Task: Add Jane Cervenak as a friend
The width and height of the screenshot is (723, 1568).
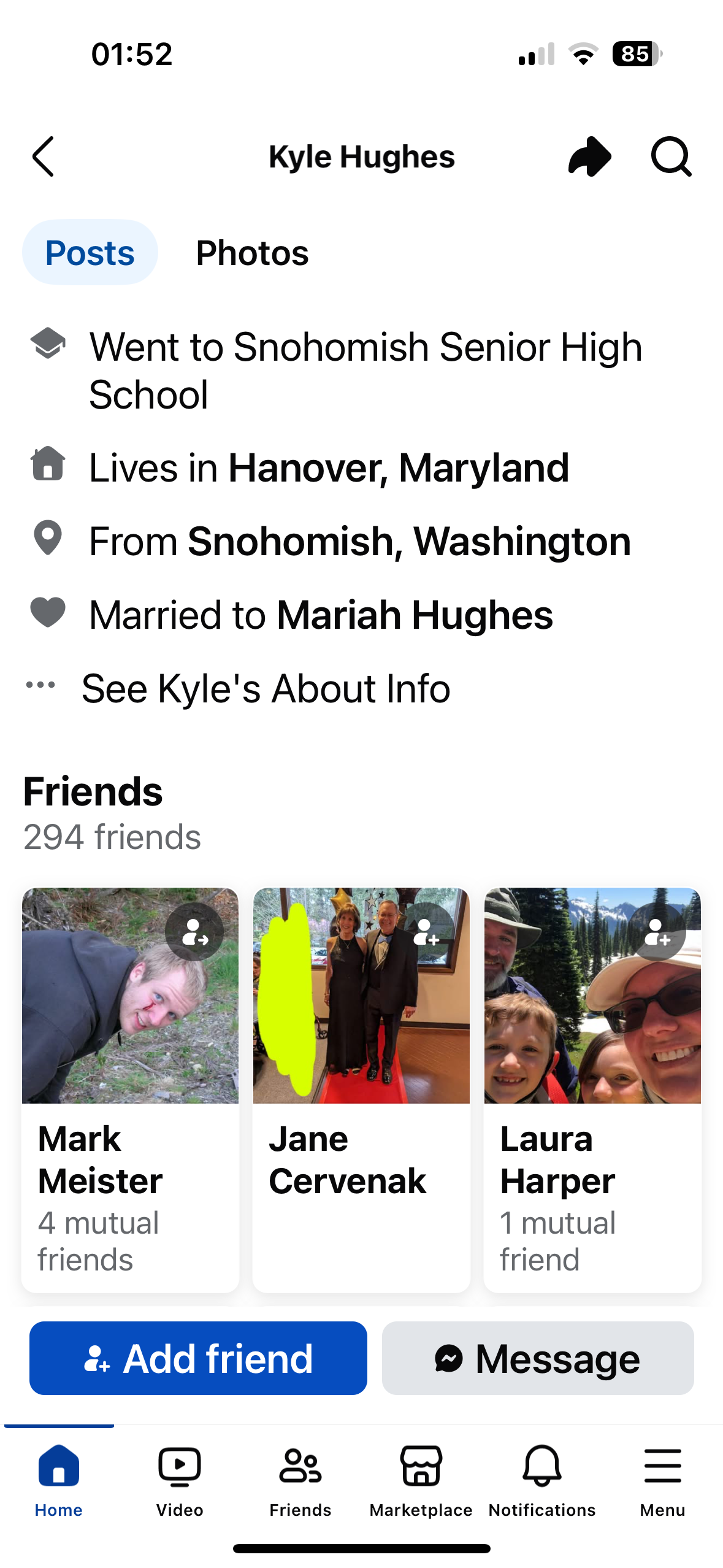Action: pyautogui.click(x=426, y=931)
